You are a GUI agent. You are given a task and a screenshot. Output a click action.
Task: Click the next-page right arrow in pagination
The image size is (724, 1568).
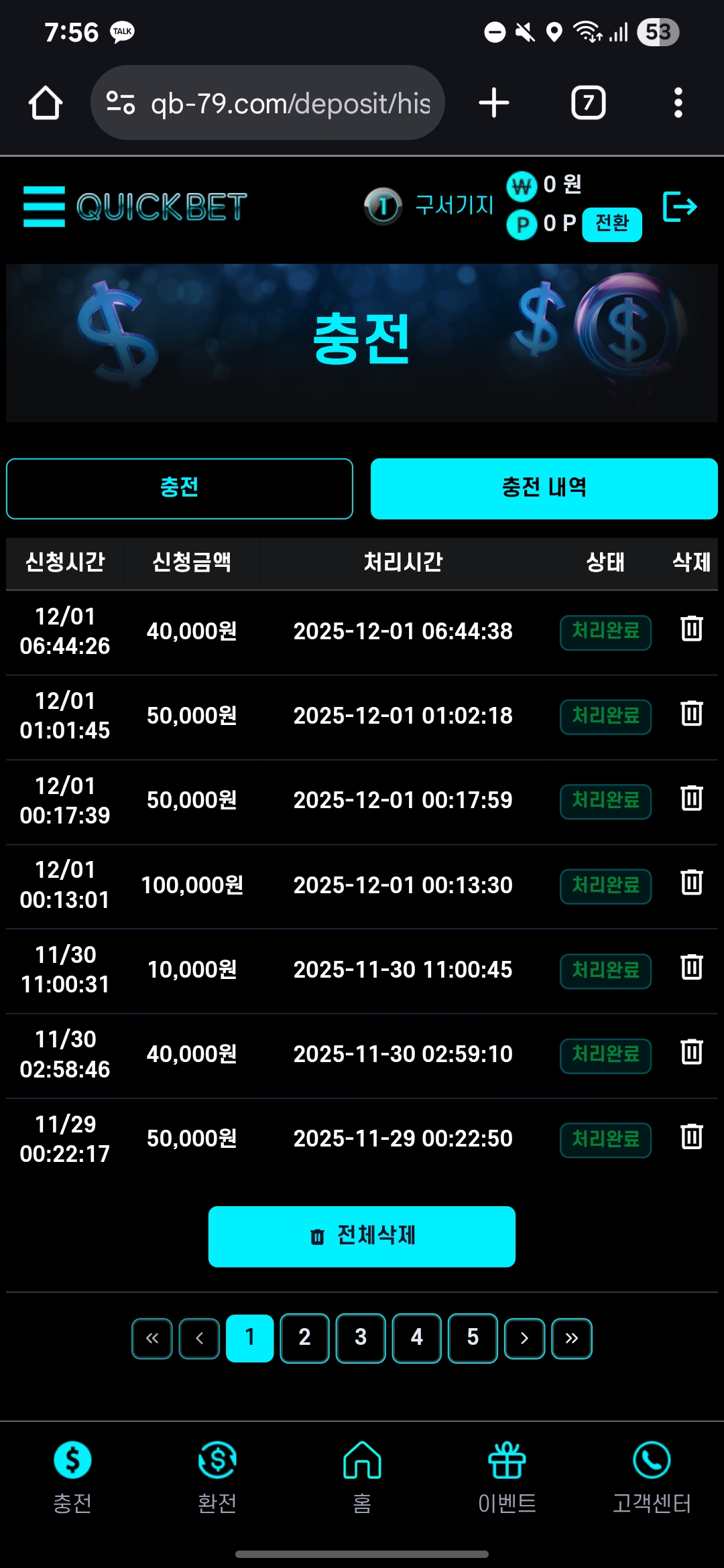pos(524,1338)
